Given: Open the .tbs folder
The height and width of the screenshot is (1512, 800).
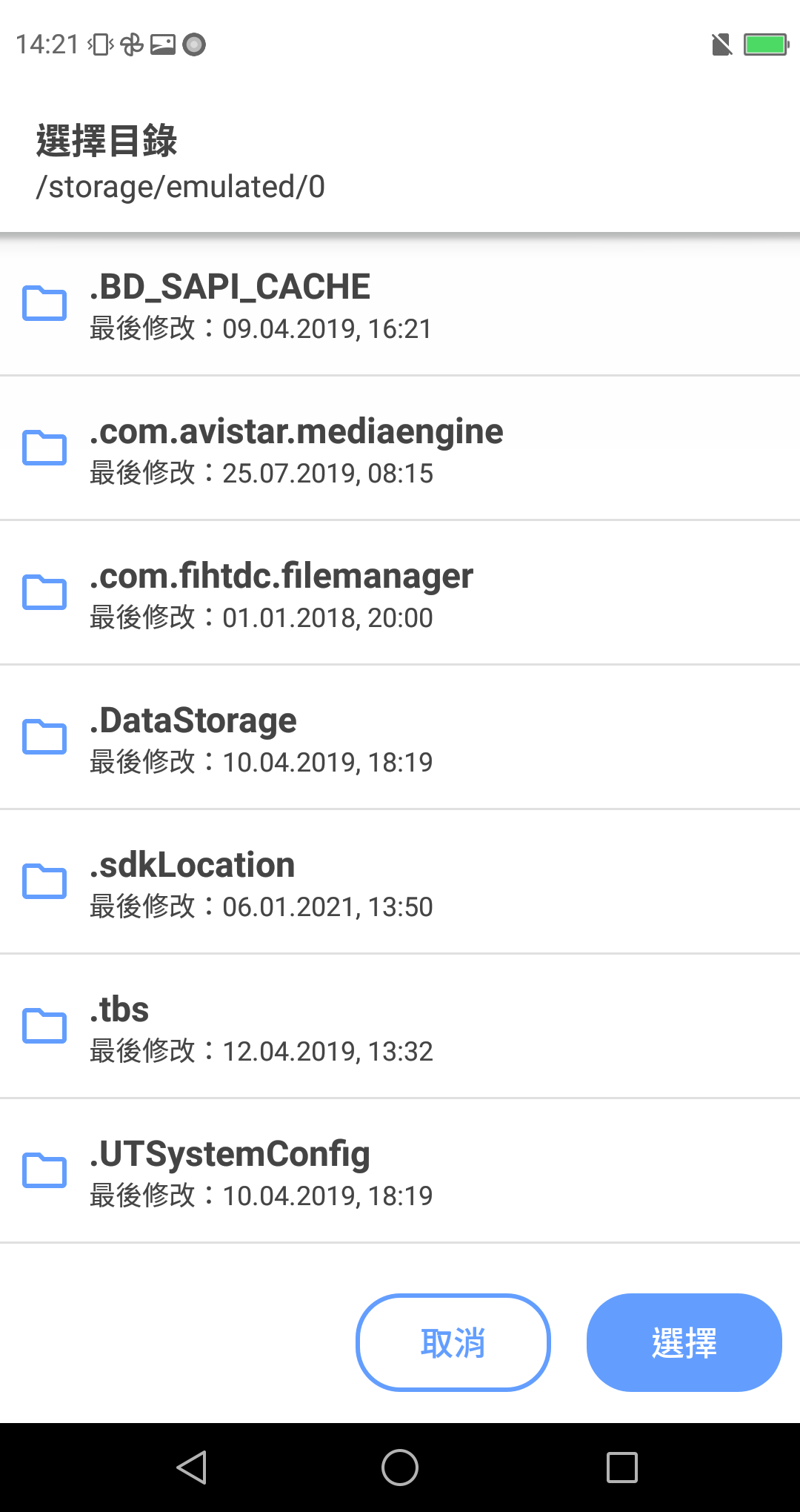Looking at the screenshot, I should 400,1027.
